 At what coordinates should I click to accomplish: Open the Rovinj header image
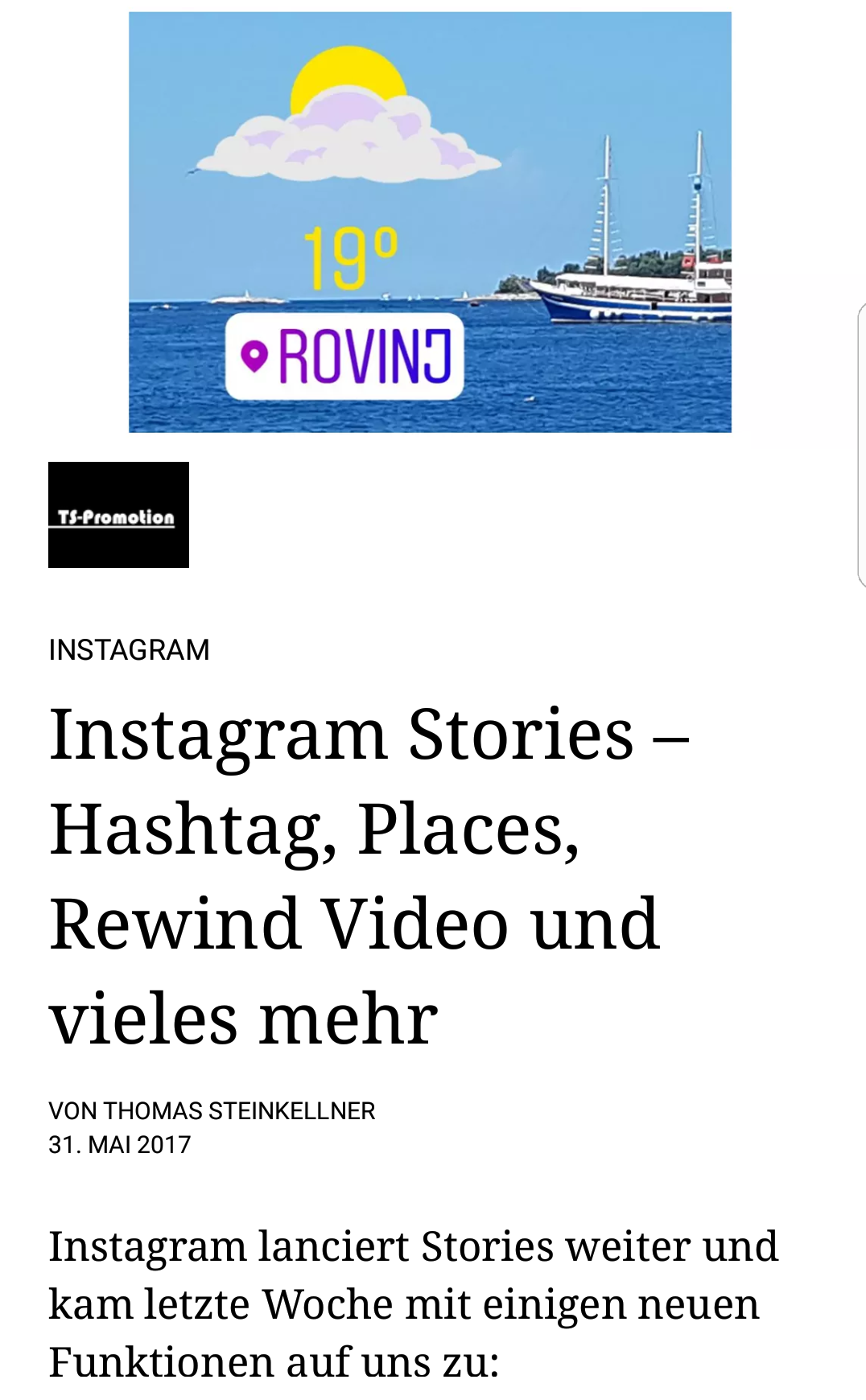430,221
